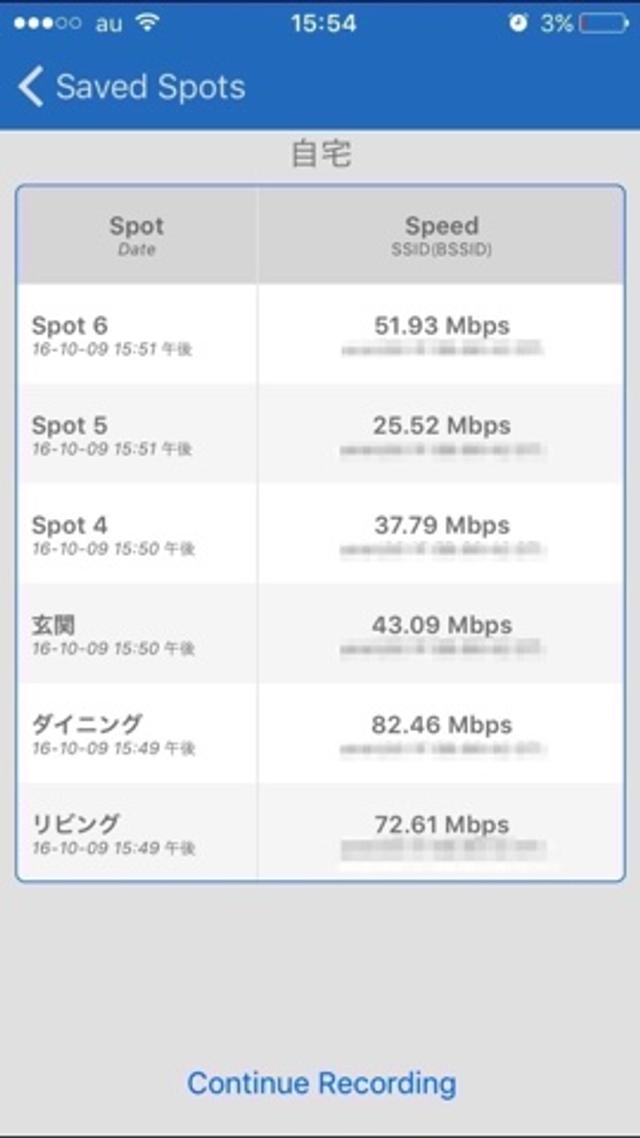Open the Spot 6 entry
Viewport: 640px width, 1138px height.
pyautogui.click(x=320, y=335)
